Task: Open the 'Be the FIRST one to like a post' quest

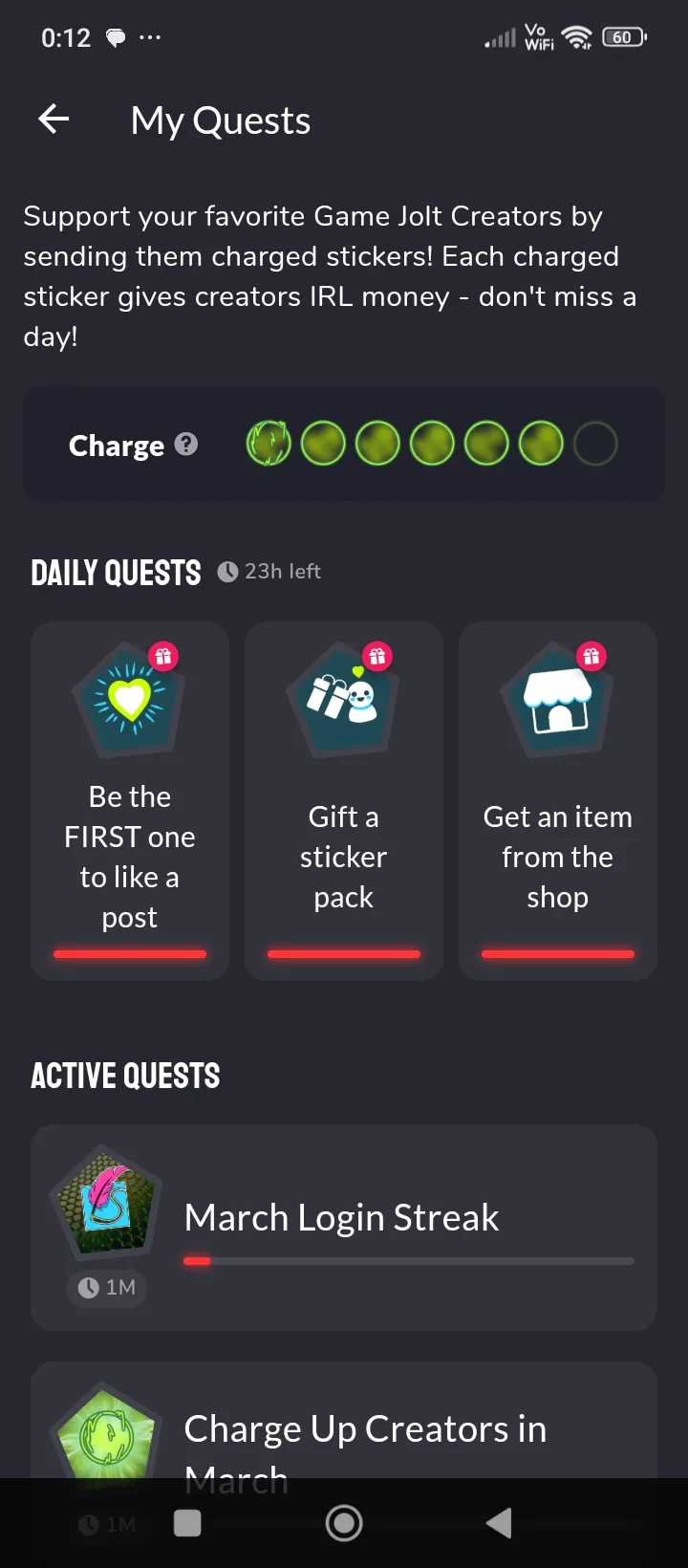Action: click(x=130, y=800)
